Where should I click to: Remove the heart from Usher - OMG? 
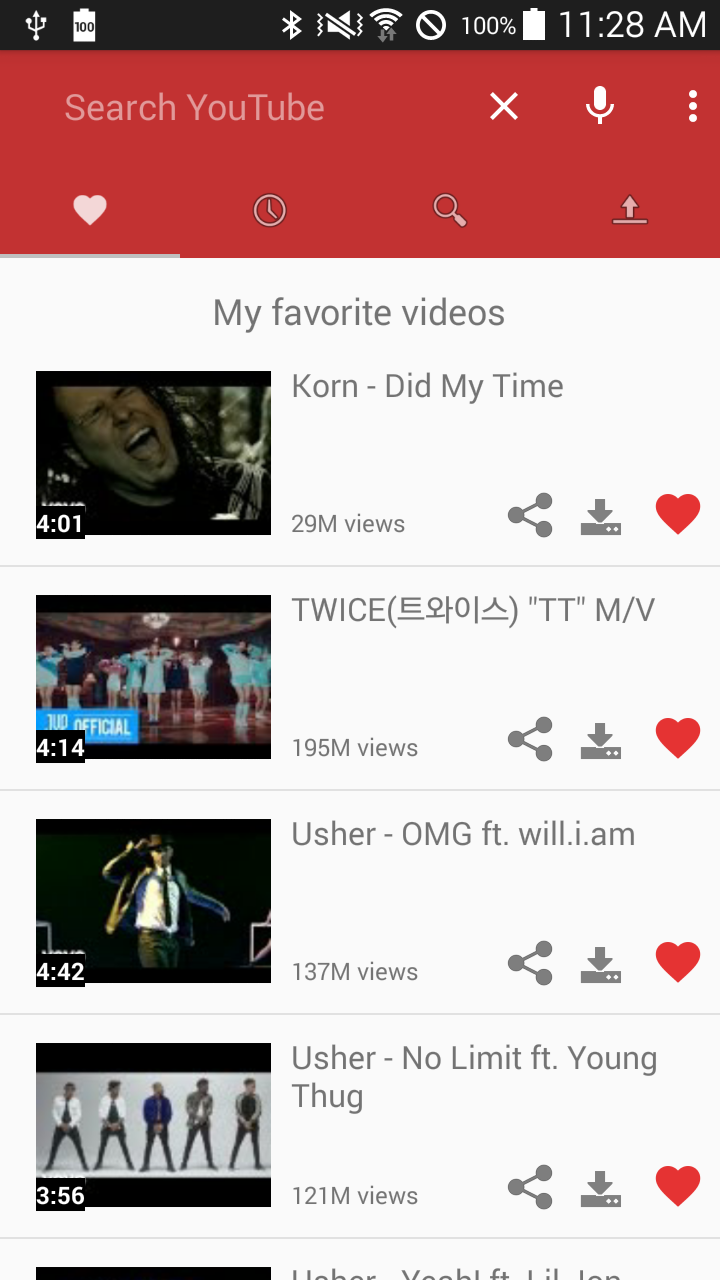[678, 963]
